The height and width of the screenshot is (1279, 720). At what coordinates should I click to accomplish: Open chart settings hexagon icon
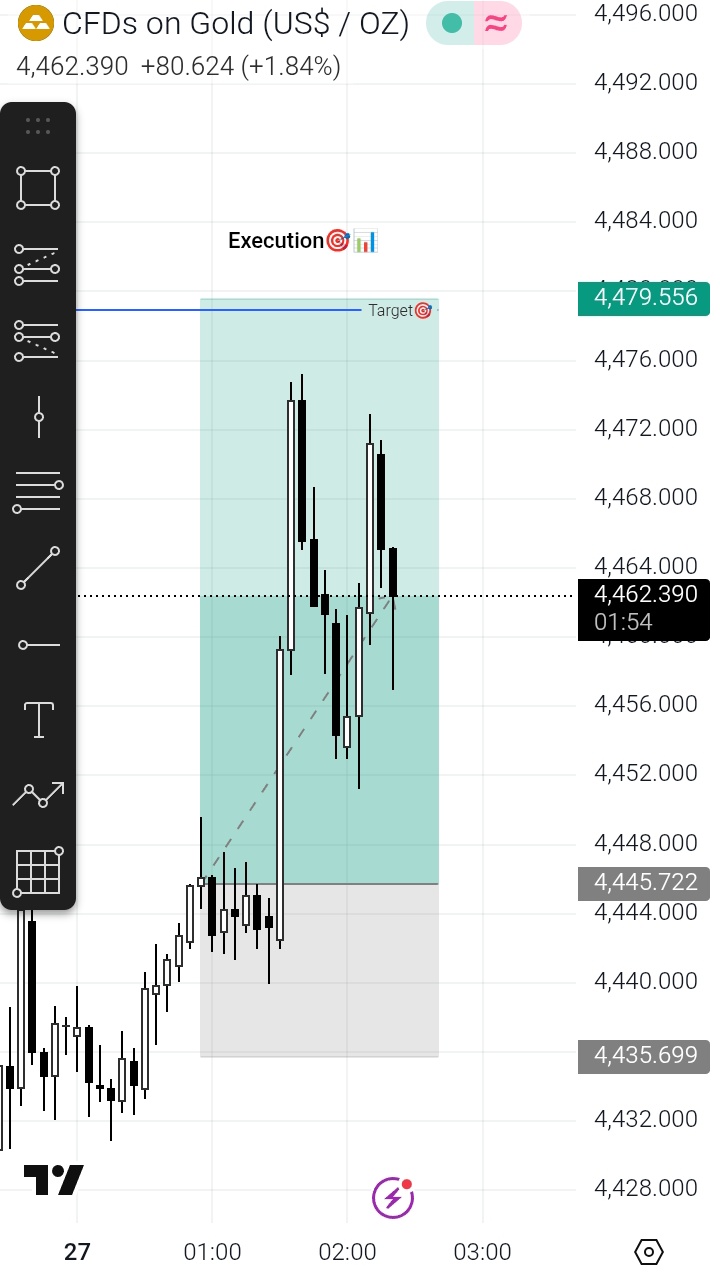click(649, 1251)
